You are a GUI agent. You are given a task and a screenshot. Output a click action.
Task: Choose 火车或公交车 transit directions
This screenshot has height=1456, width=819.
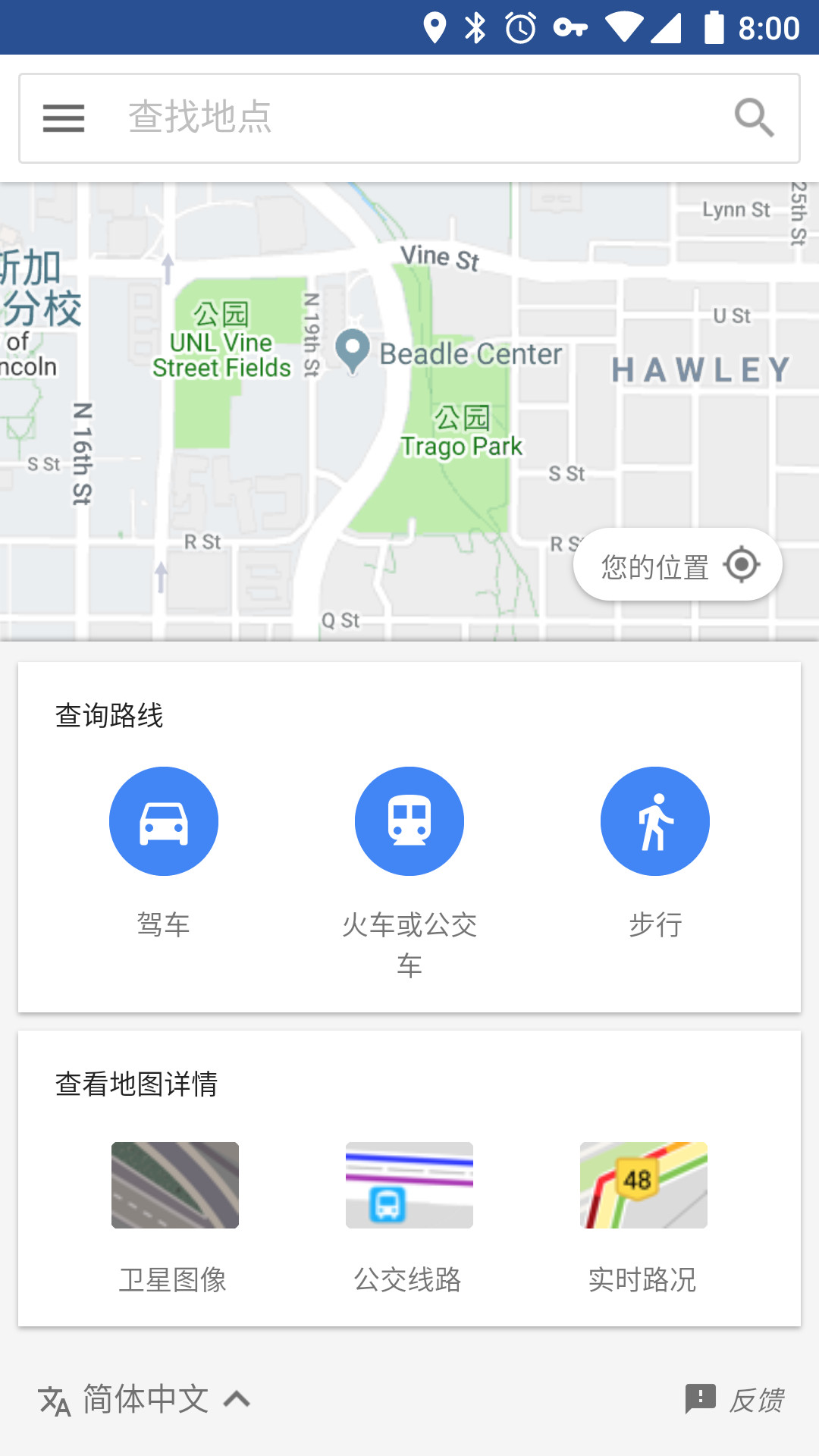pos(409,822)
